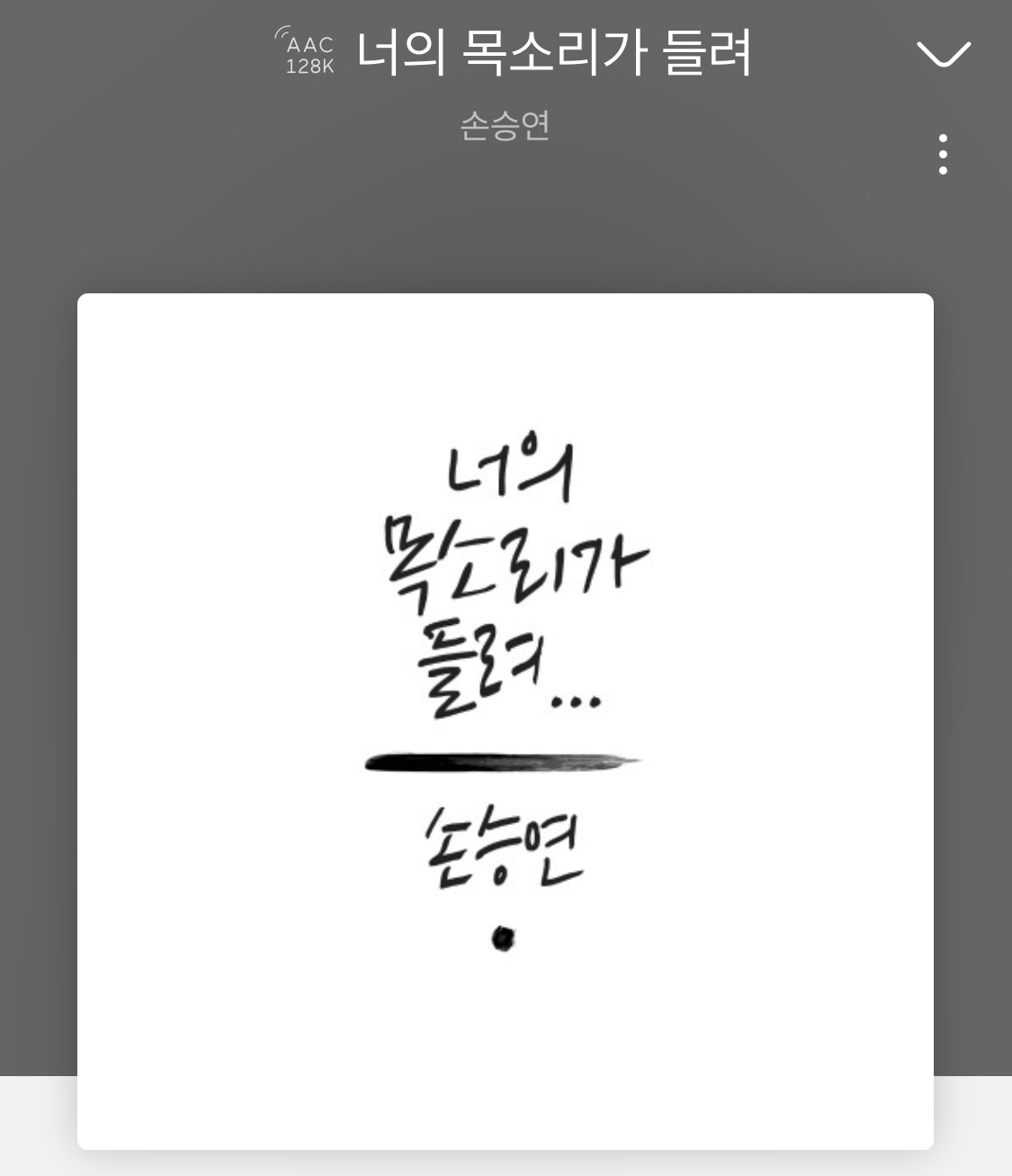Image resolution: width=1012 pixels, height=1176 pixels.
Task: Tap the 너의 목소리가 들려 album cover
Action: pos(506,721)
